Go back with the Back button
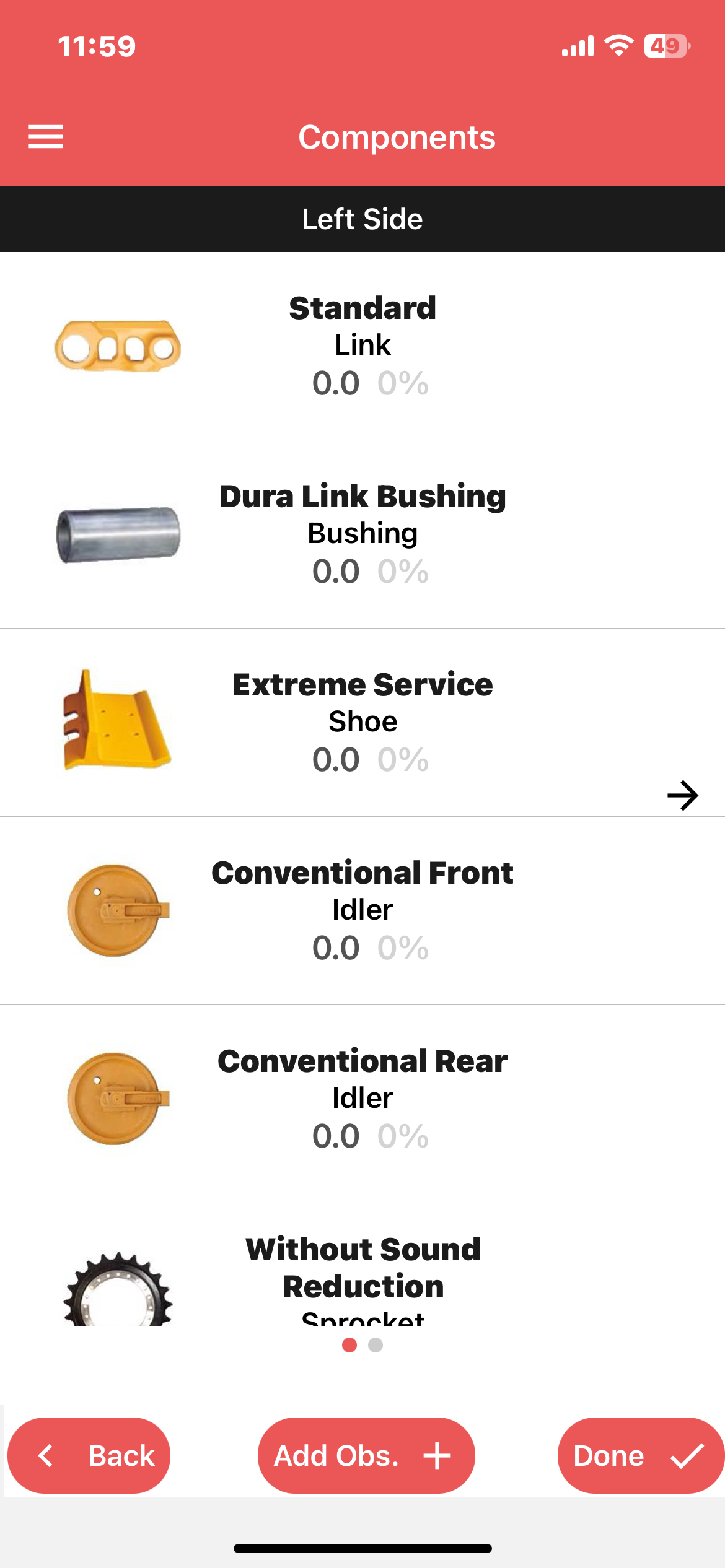Image resolution: width=725 pixels, height=1568 pixels. 89,1455
